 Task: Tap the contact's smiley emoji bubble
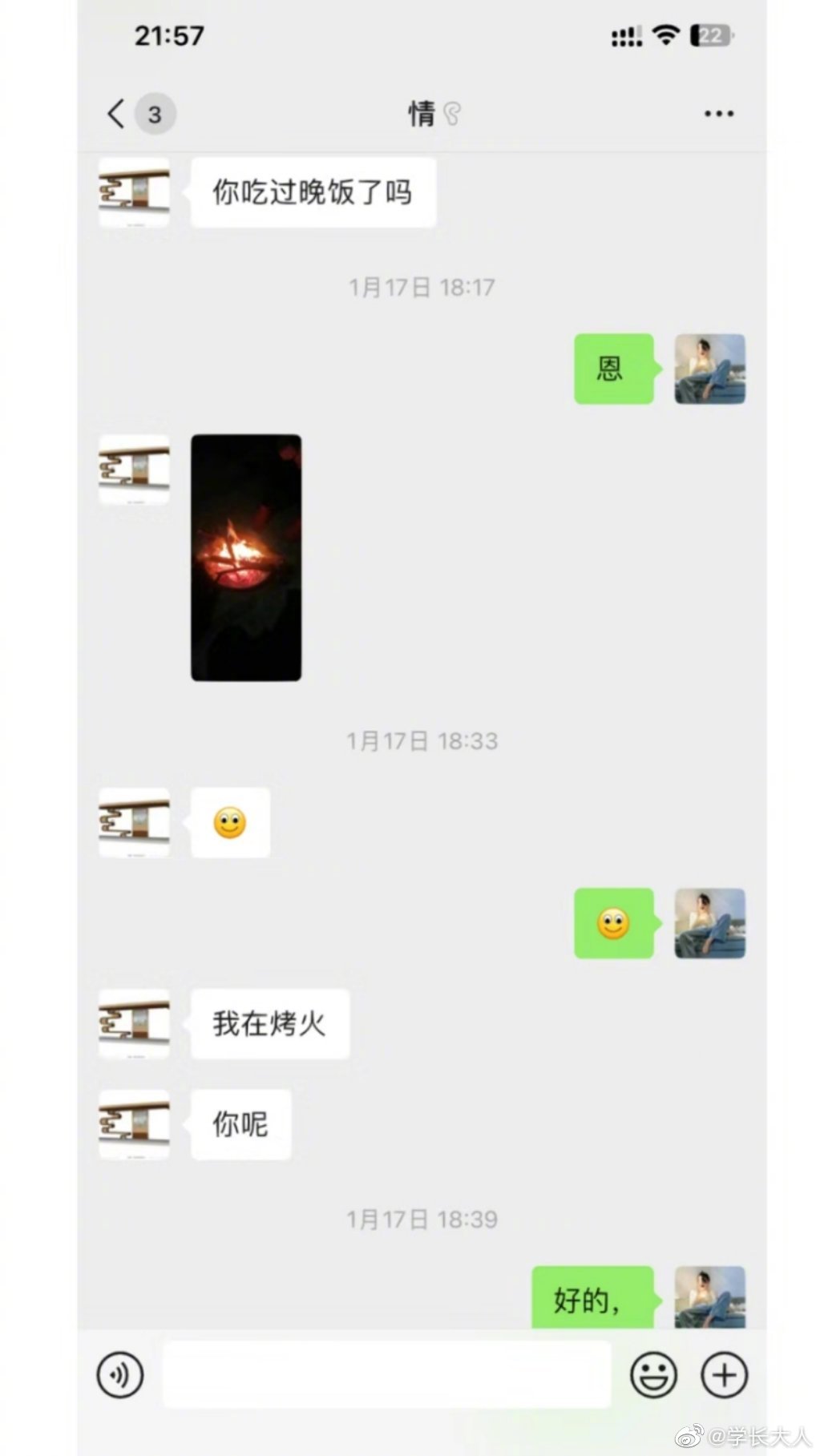[230, 822]
